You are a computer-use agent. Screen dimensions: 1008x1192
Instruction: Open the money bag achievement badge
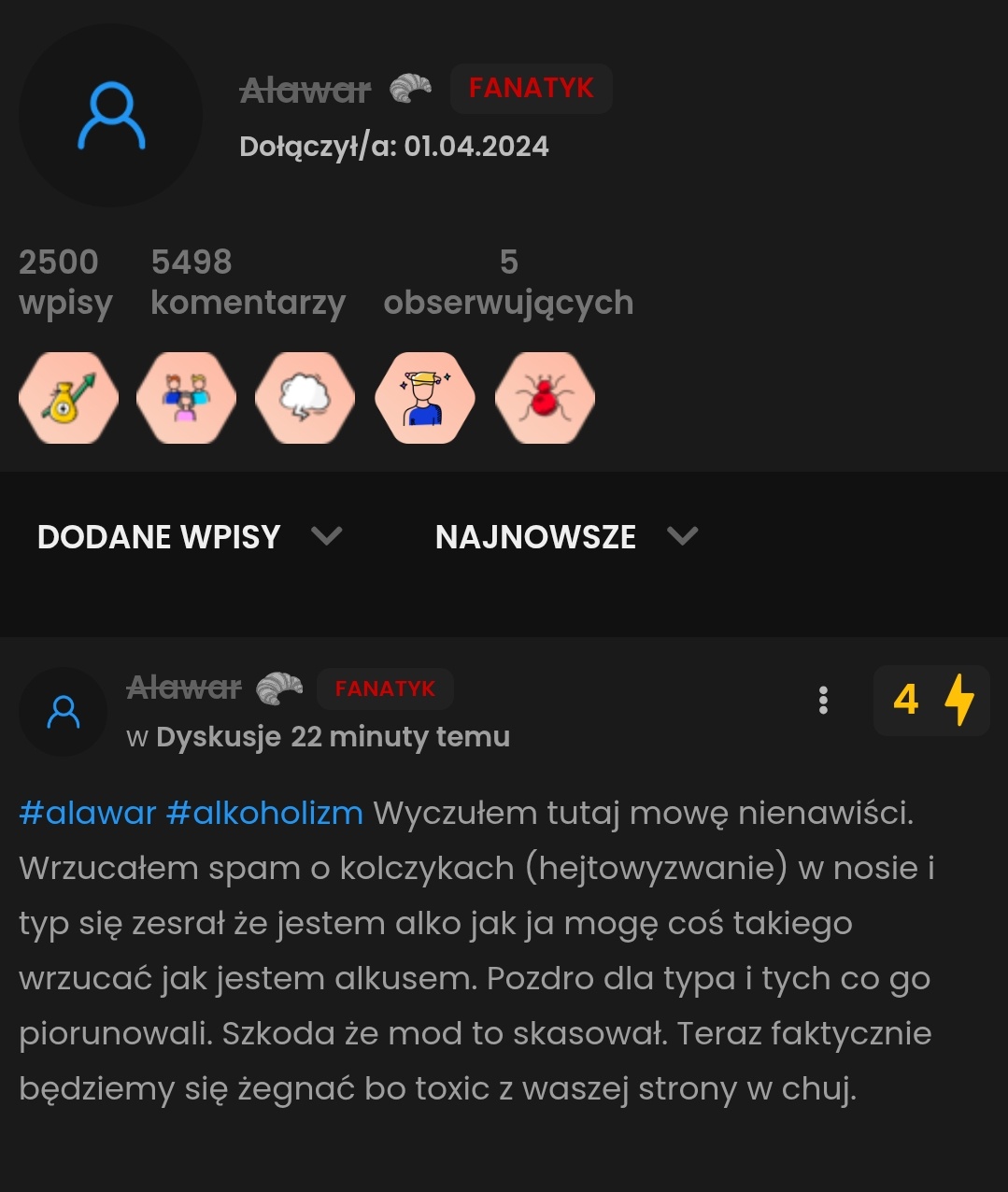[68, 397]
